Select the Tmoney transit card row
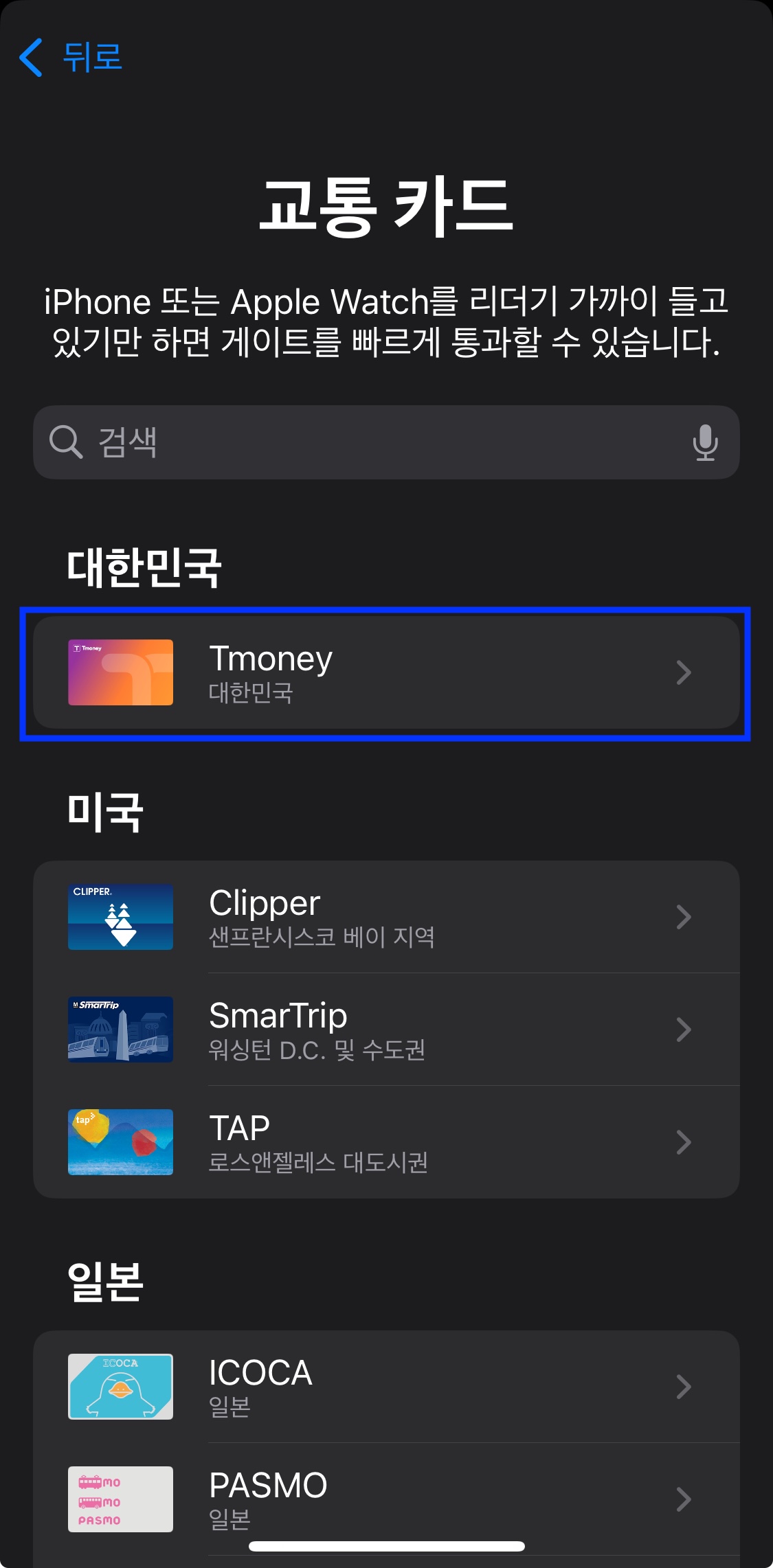The image size is (773, 1568). click(386, 672)
